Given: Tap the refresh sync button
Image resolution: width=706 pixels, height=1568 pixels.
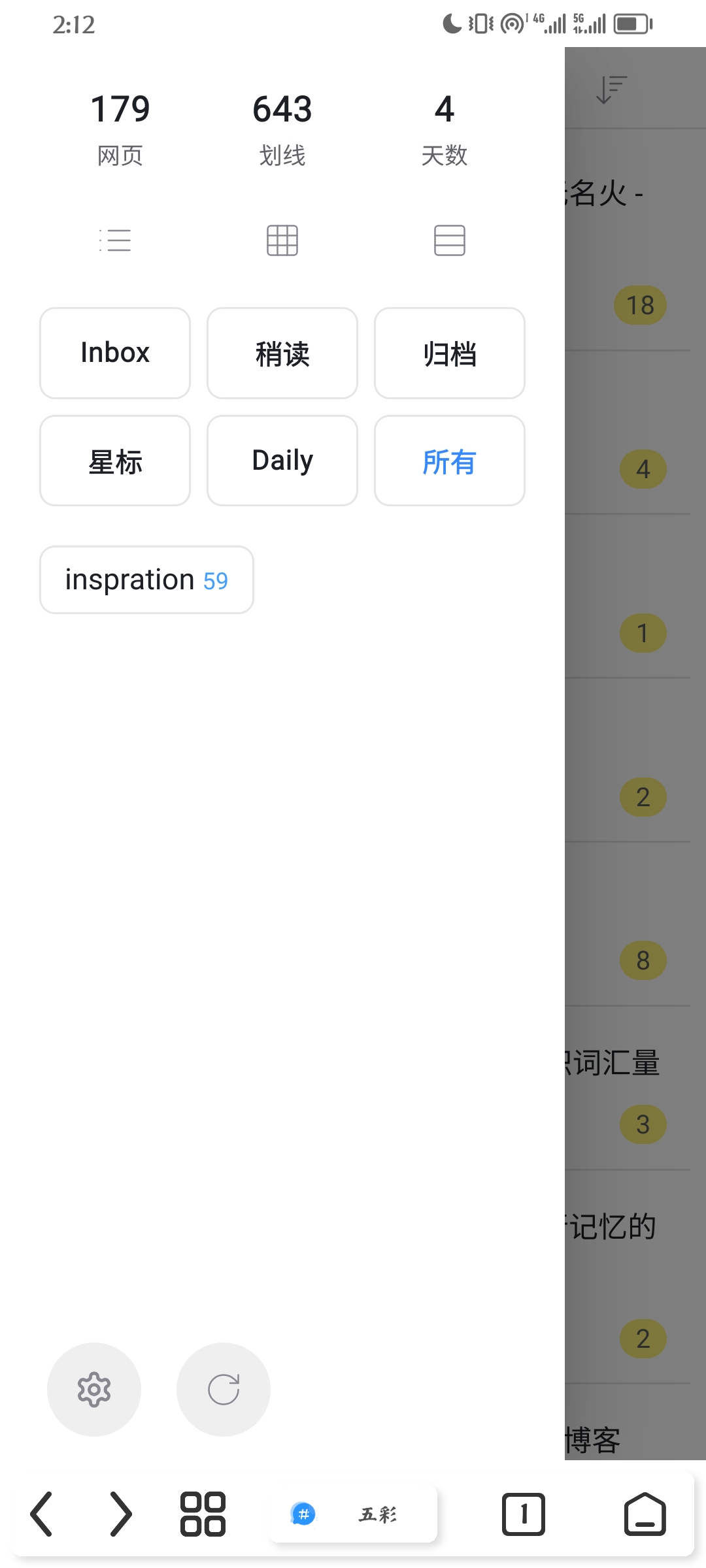Looking at the screenshot, I should point(224,1390).
